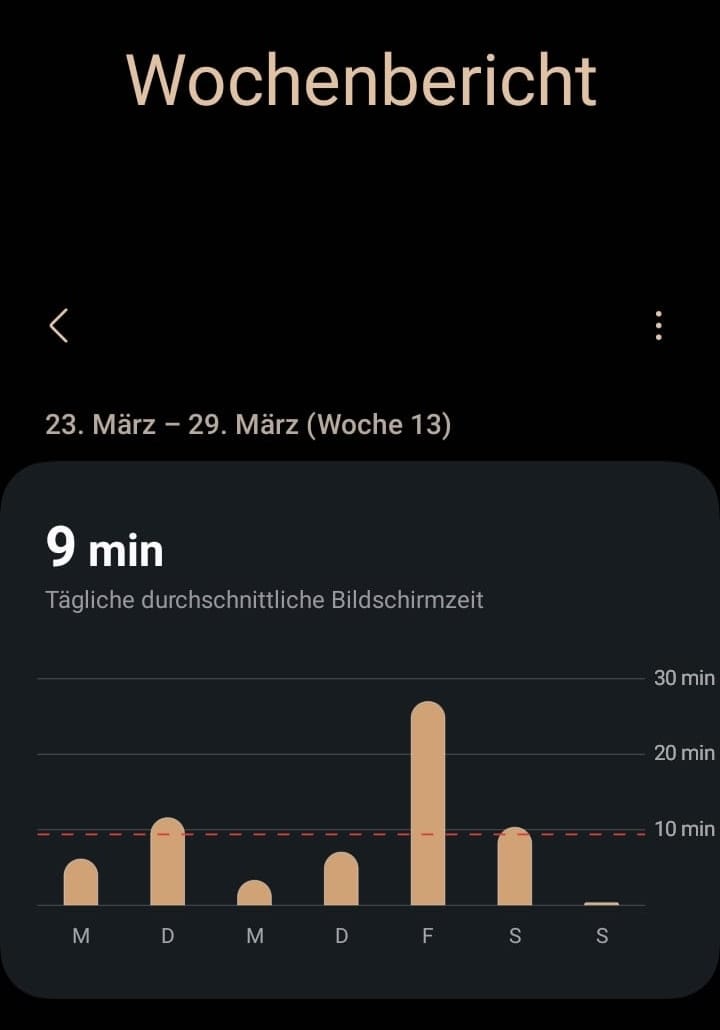Tap the screen time summary card
Screen dimensions: 720x1030
(360, 730)
